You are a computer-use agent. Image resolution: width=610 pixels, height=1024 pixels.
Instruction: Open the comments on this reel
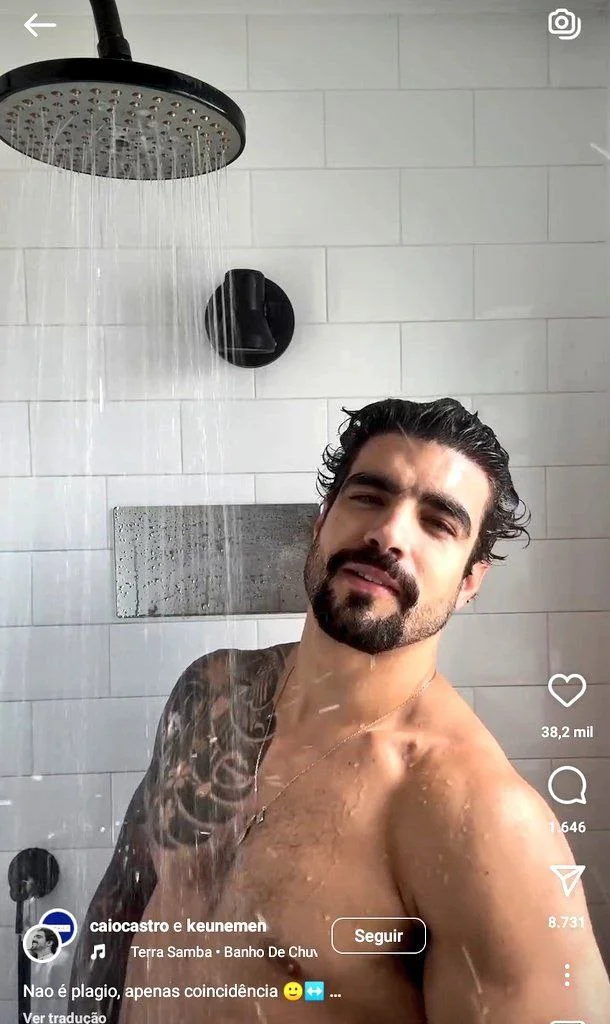[x=567, y=786]
